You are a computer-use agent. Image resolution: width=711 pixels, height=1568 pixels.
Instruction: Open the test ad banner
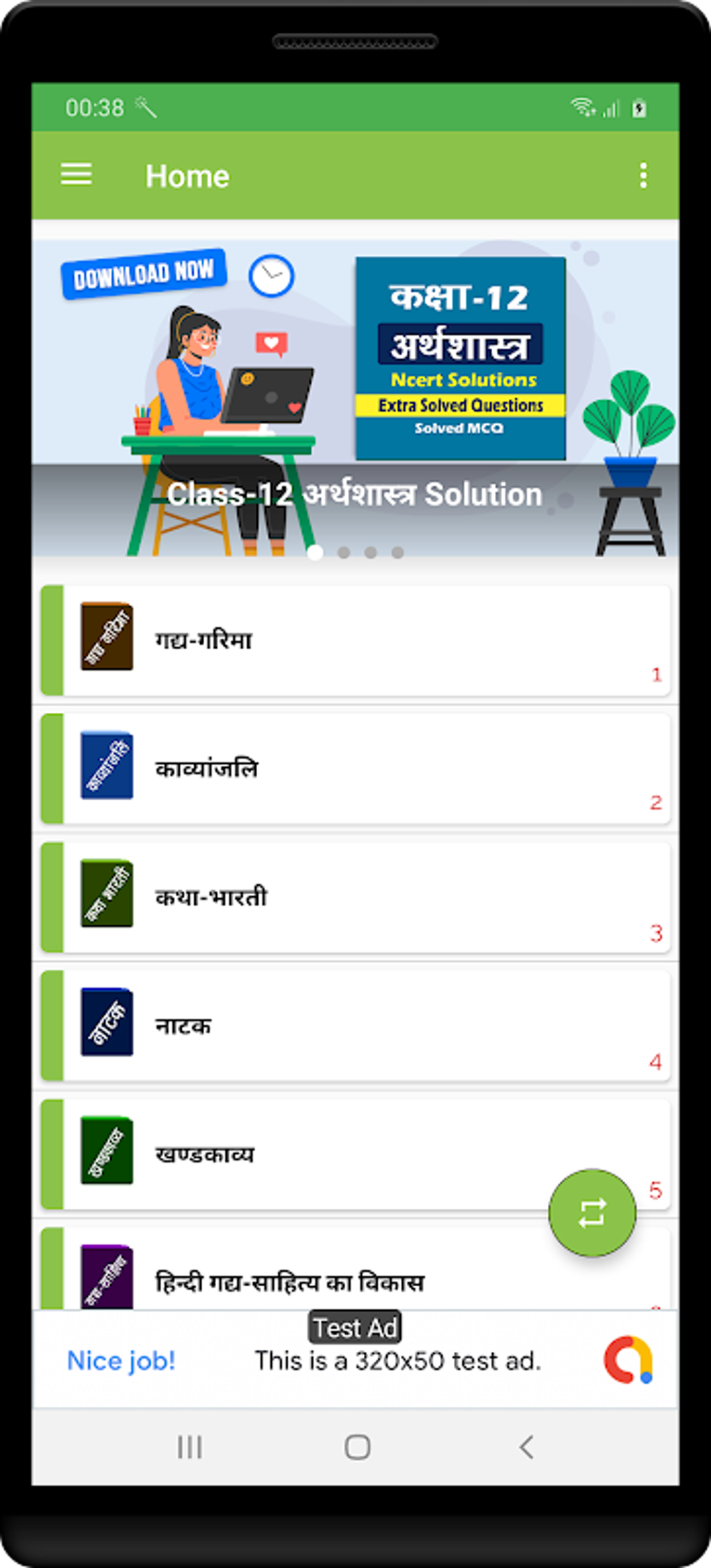[x=355, y=1359]
